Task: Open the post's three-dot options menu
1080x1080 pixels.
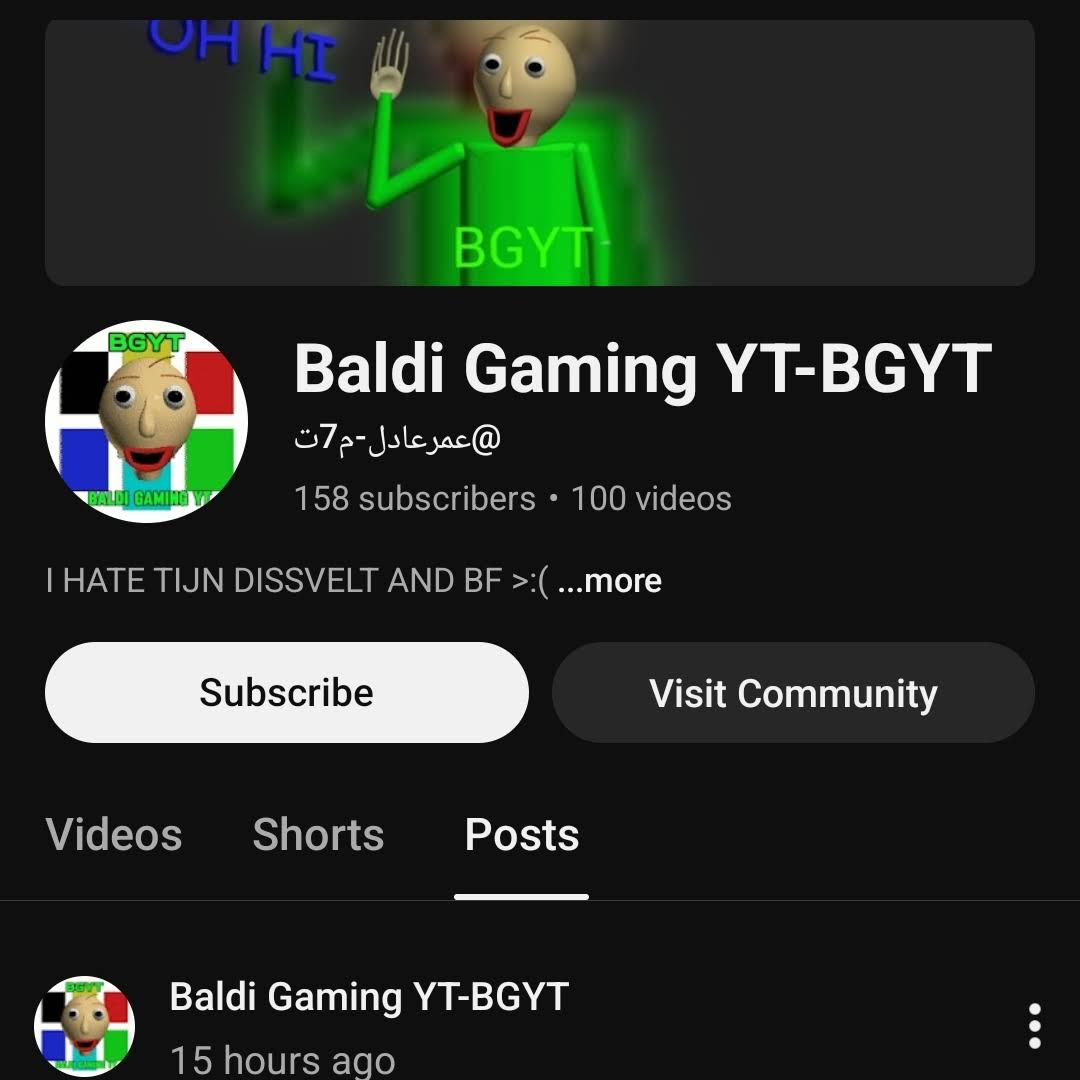Action: (1034, 1026)
